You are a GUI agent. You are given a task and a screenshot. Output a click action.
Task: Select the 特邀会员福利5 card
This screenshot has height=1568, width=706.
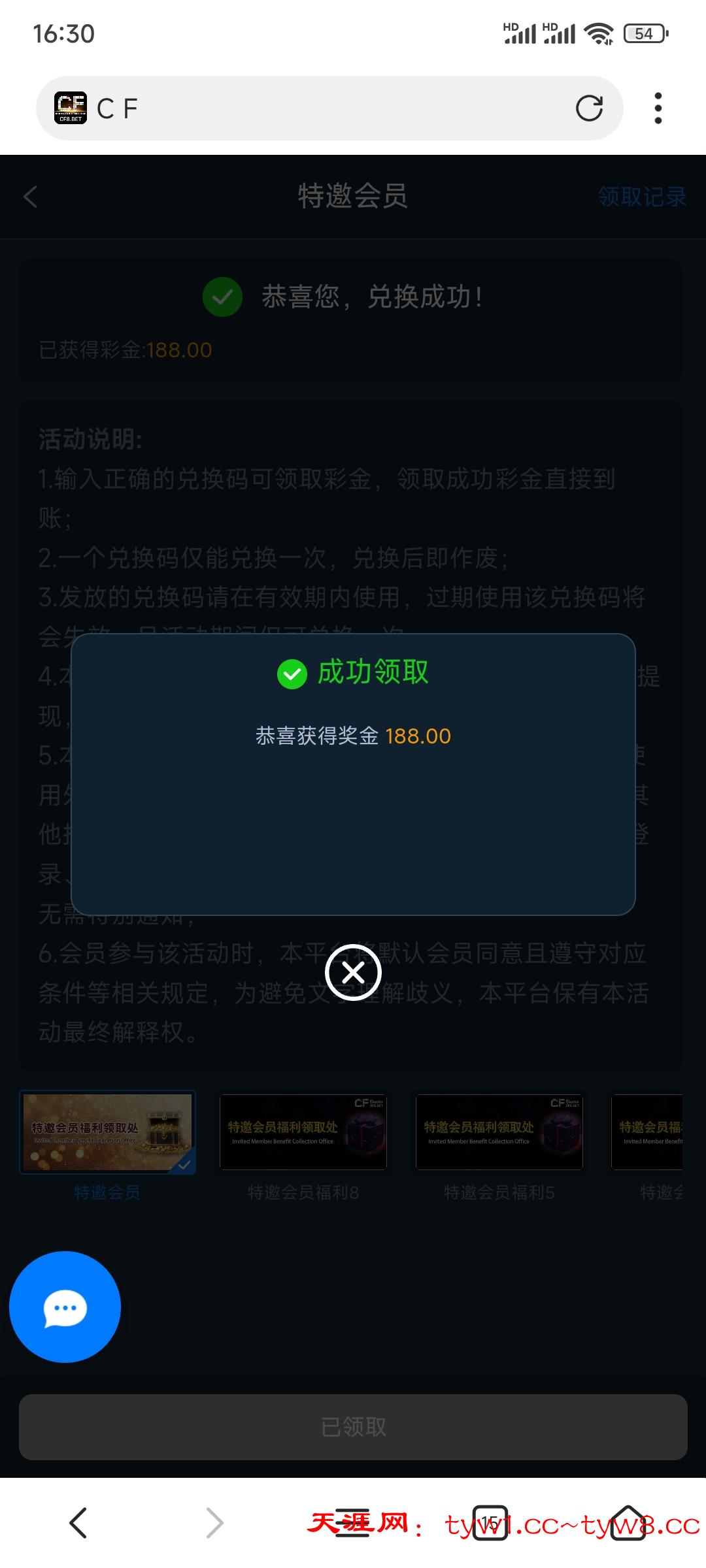[499, 1132]
